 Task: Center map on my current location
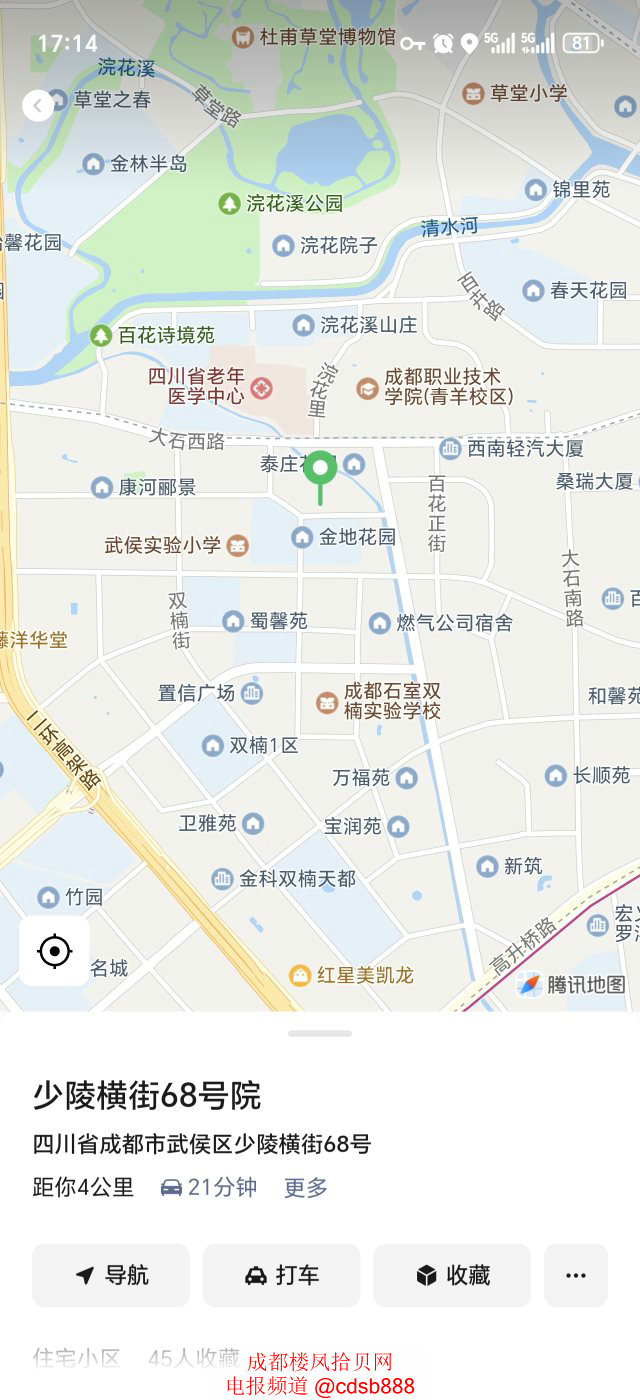click(54, 951)
